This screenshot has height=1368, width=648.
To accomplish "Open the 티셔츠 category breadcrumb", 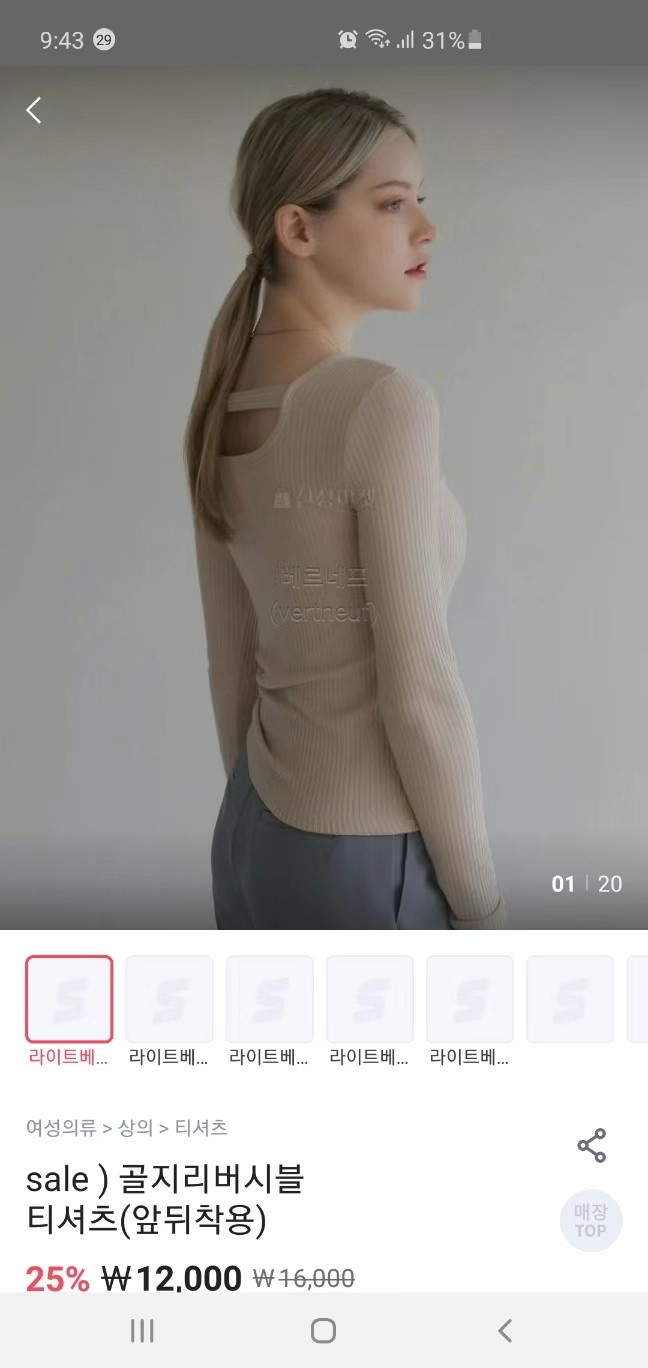I will tap(201, 1128).
